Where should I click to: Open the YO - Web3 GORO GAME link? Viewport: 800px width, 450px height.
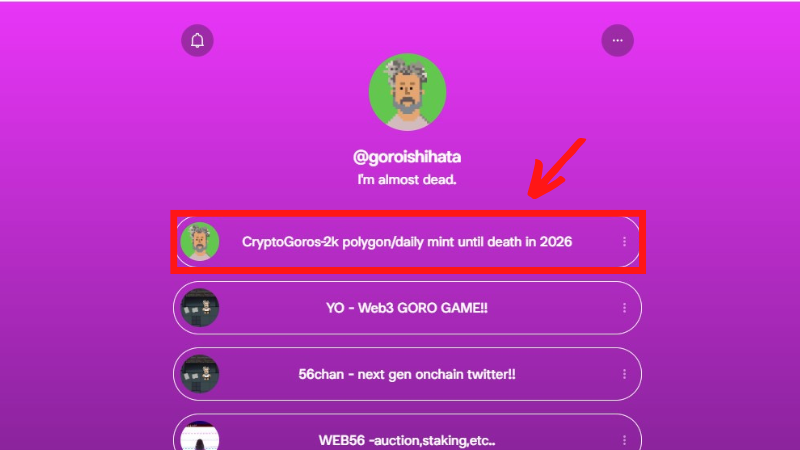click(x=407, y=308)
